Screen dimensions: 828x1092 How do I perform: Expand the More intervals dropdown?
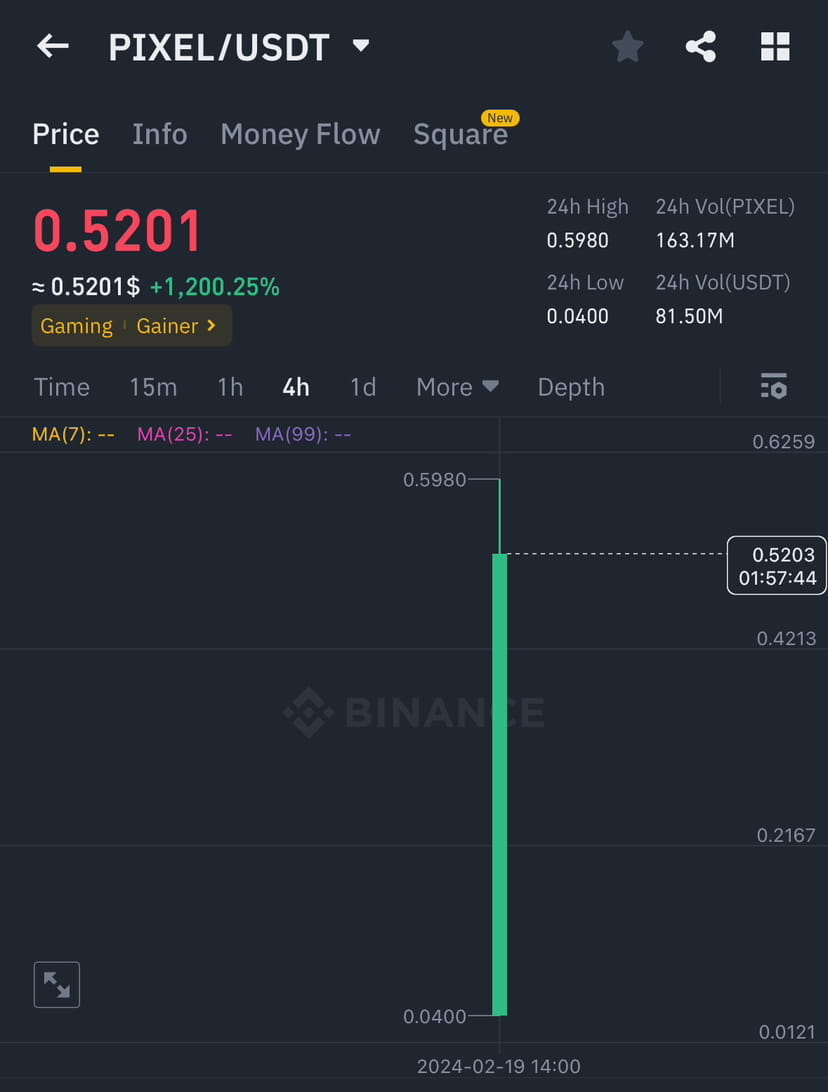tap(457, 387)
